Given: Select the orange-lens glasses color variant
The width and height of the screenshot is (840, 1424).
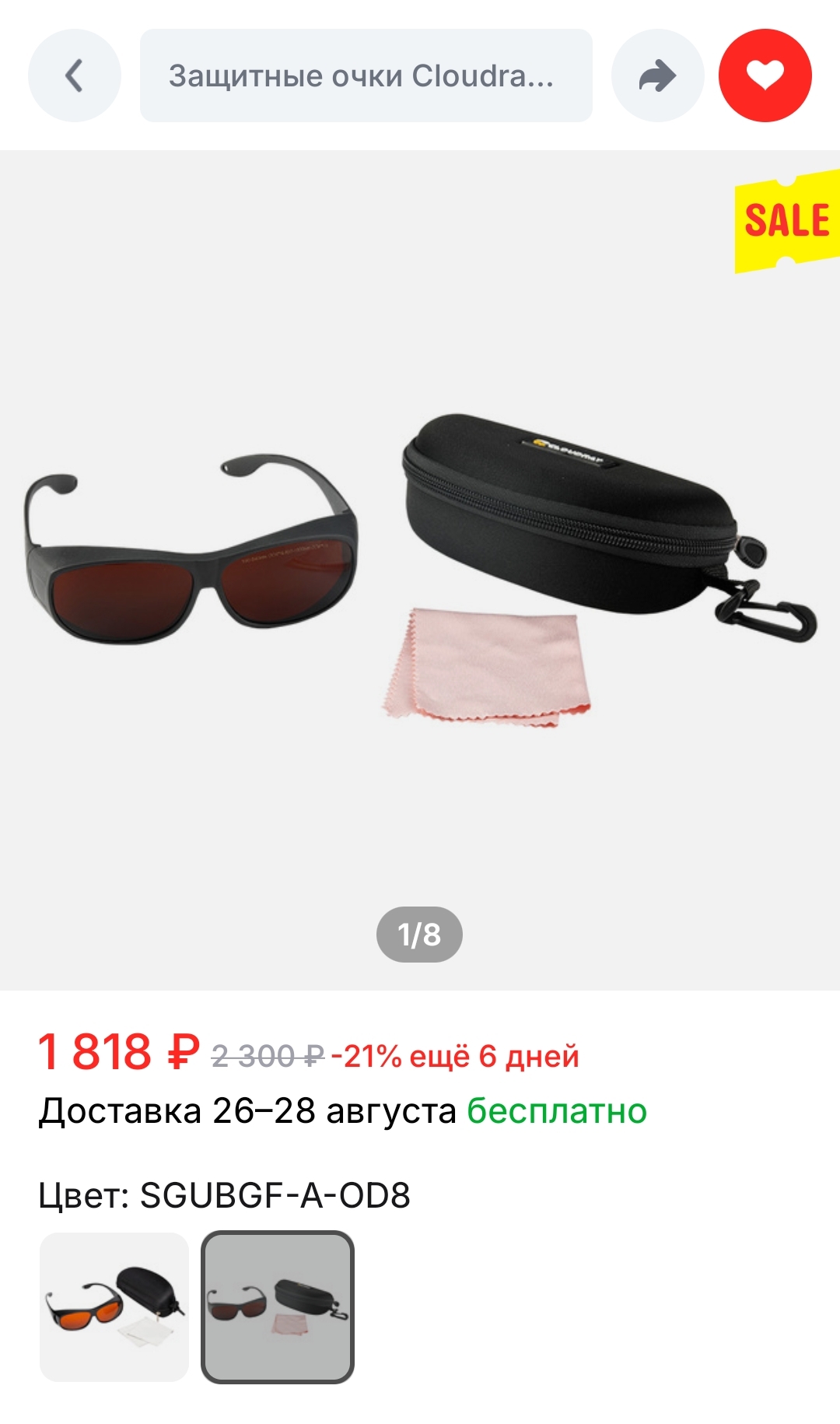Looking at the screenshot, I should pos(114,1307).
